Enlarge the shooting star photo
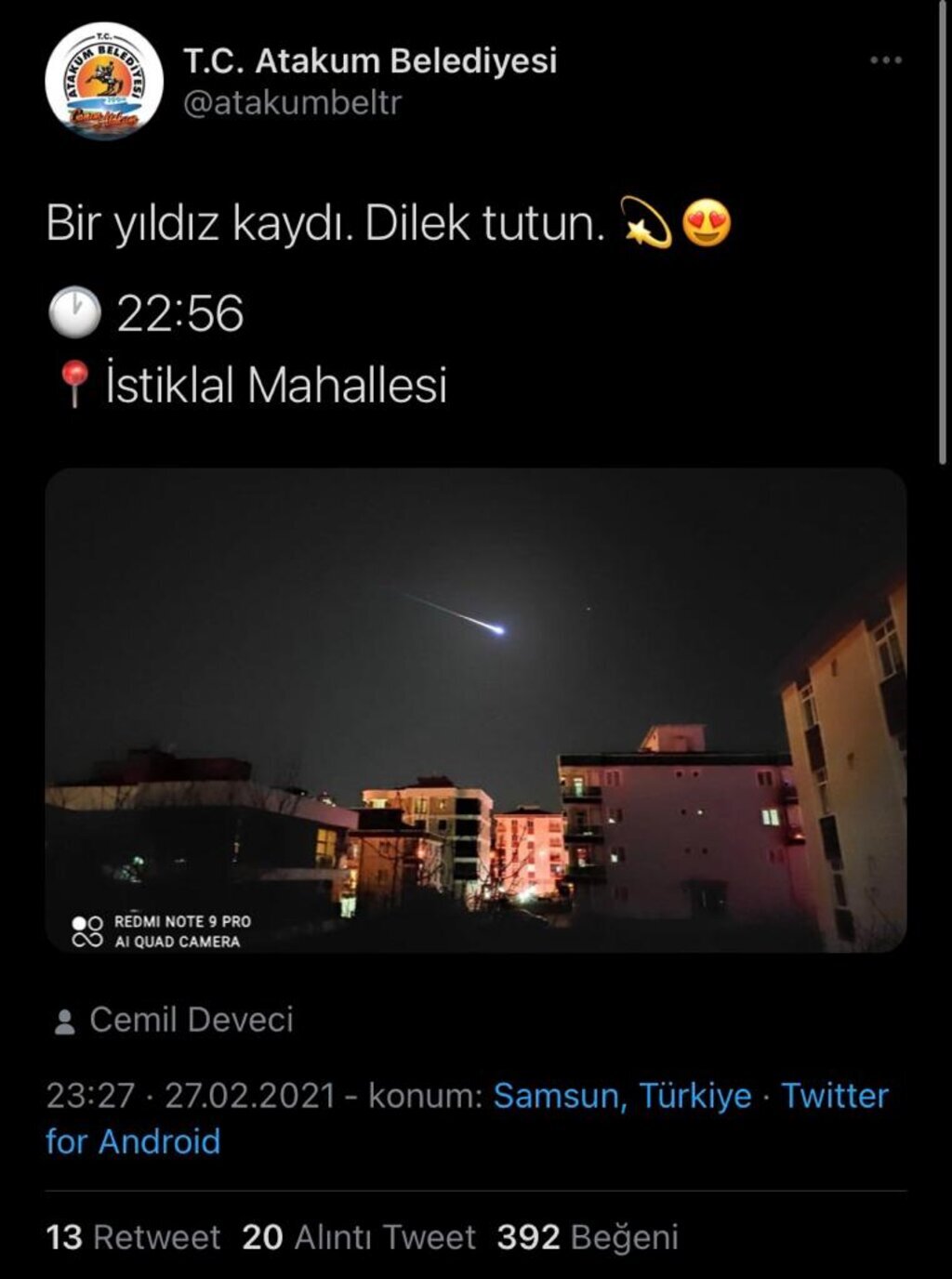The image size is (952, 1279). click(x=476, y=709)
